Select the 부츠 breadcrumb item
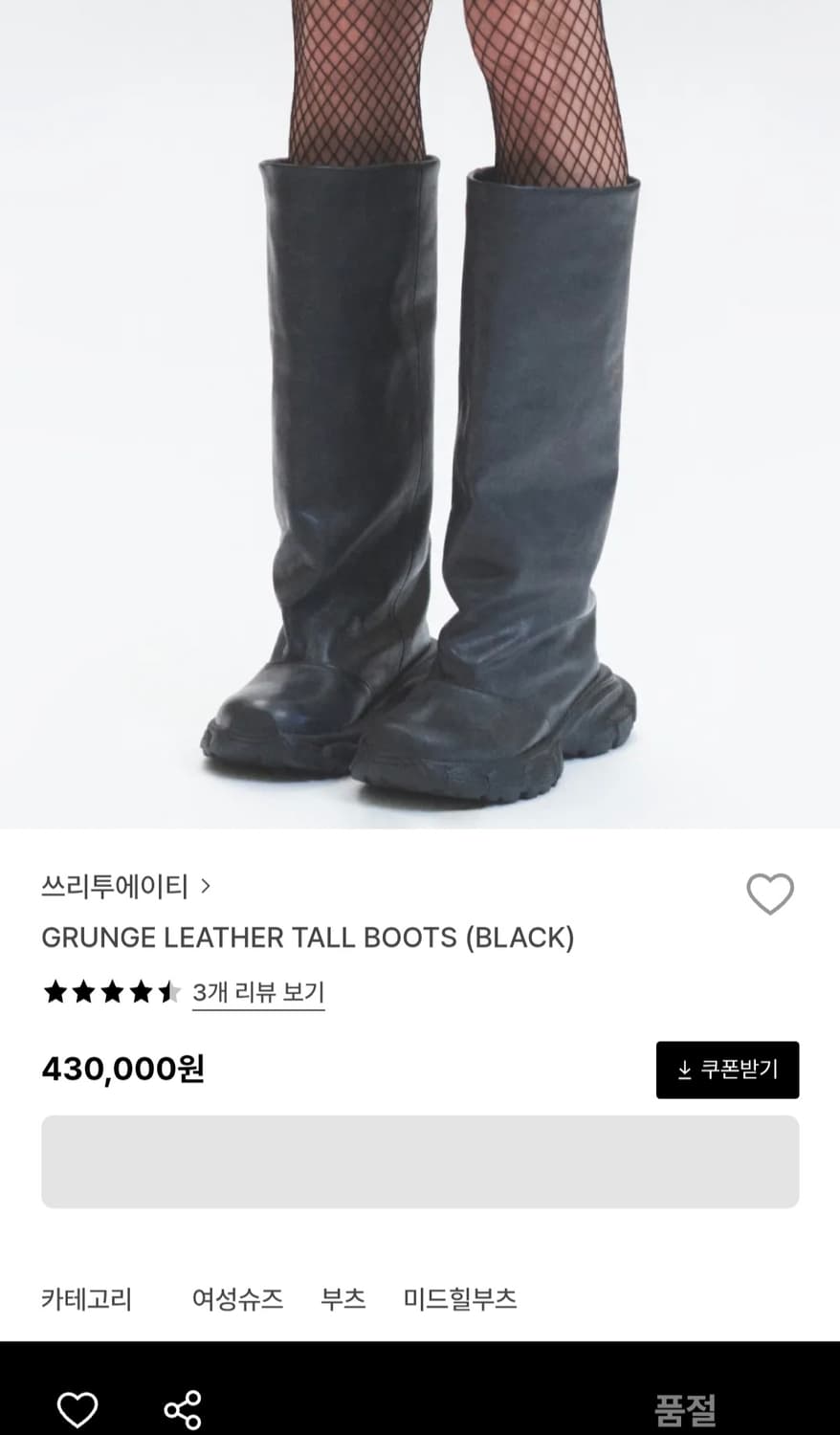 coord(343,1299)
